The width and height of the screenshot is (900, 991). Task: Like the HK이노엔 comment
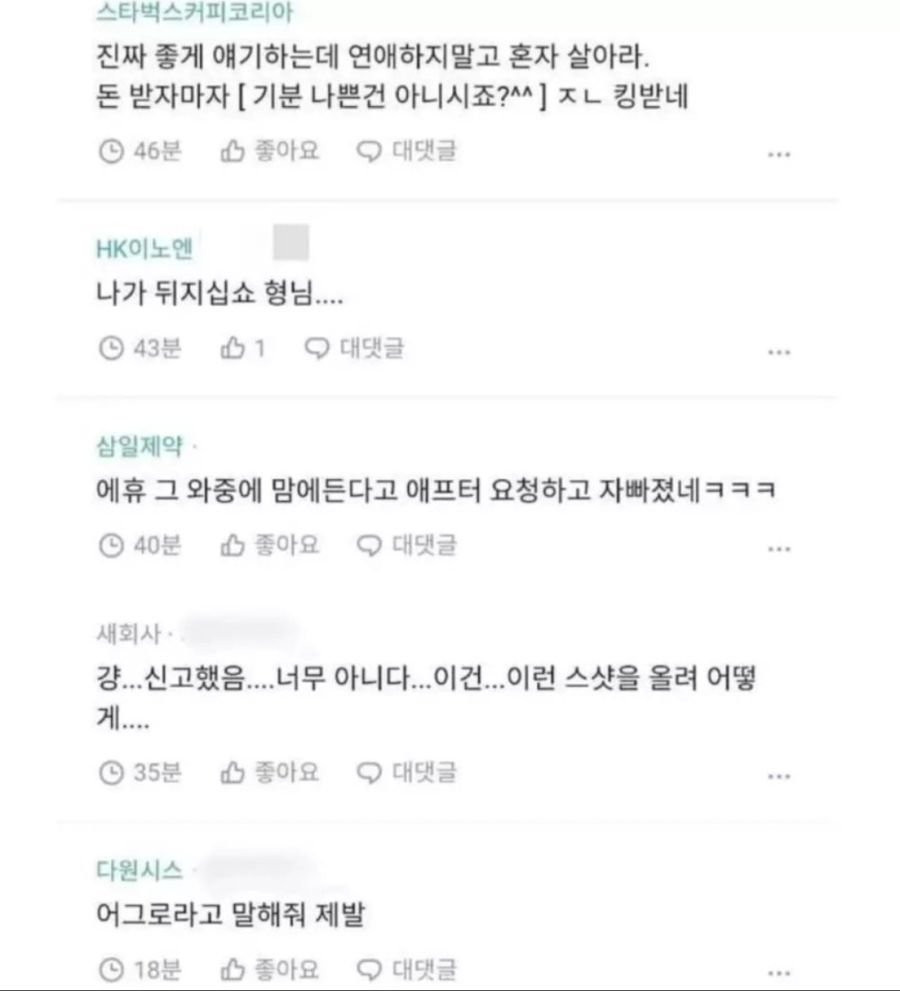[x=243, y=349]
